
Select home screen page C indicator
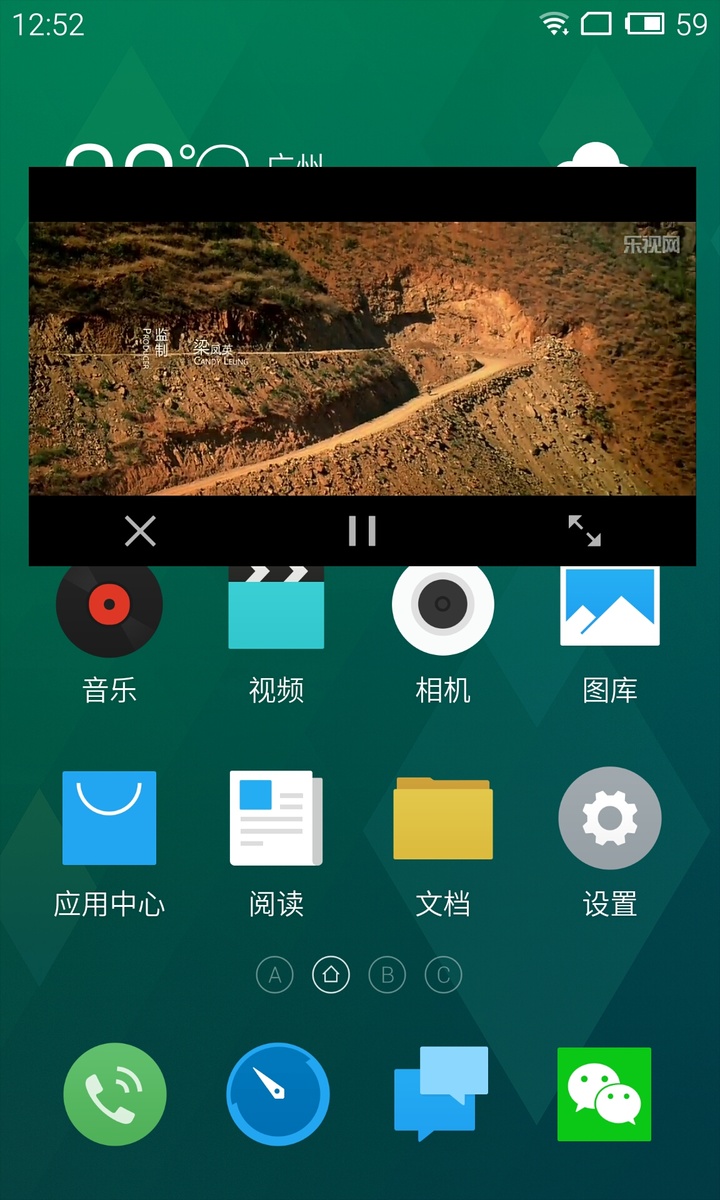(443, 974)
